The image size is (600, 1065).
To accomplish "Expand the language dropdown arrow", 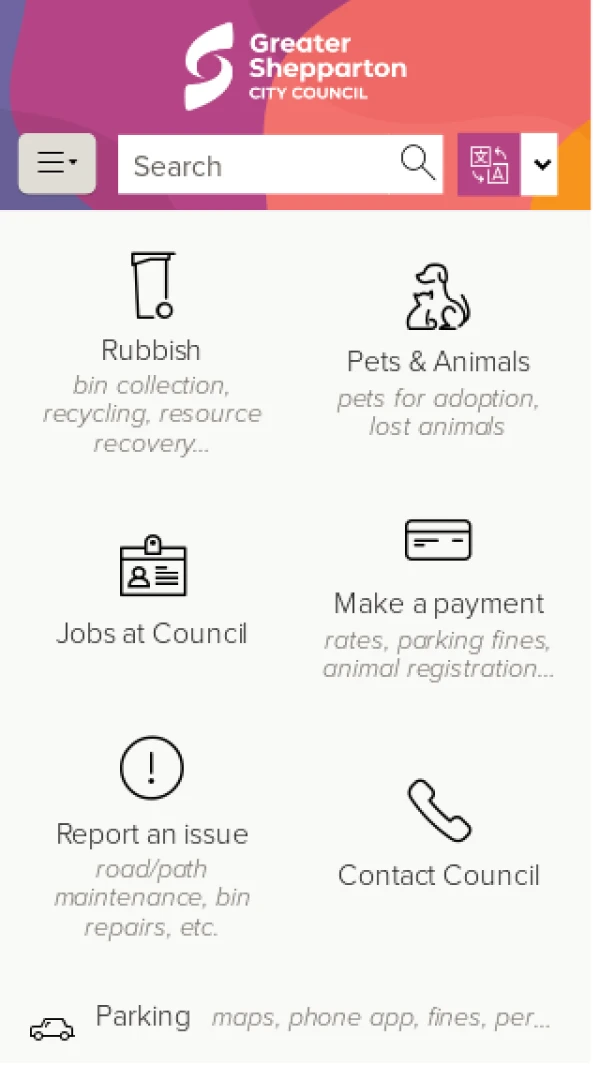I will (x=541, y=164).
